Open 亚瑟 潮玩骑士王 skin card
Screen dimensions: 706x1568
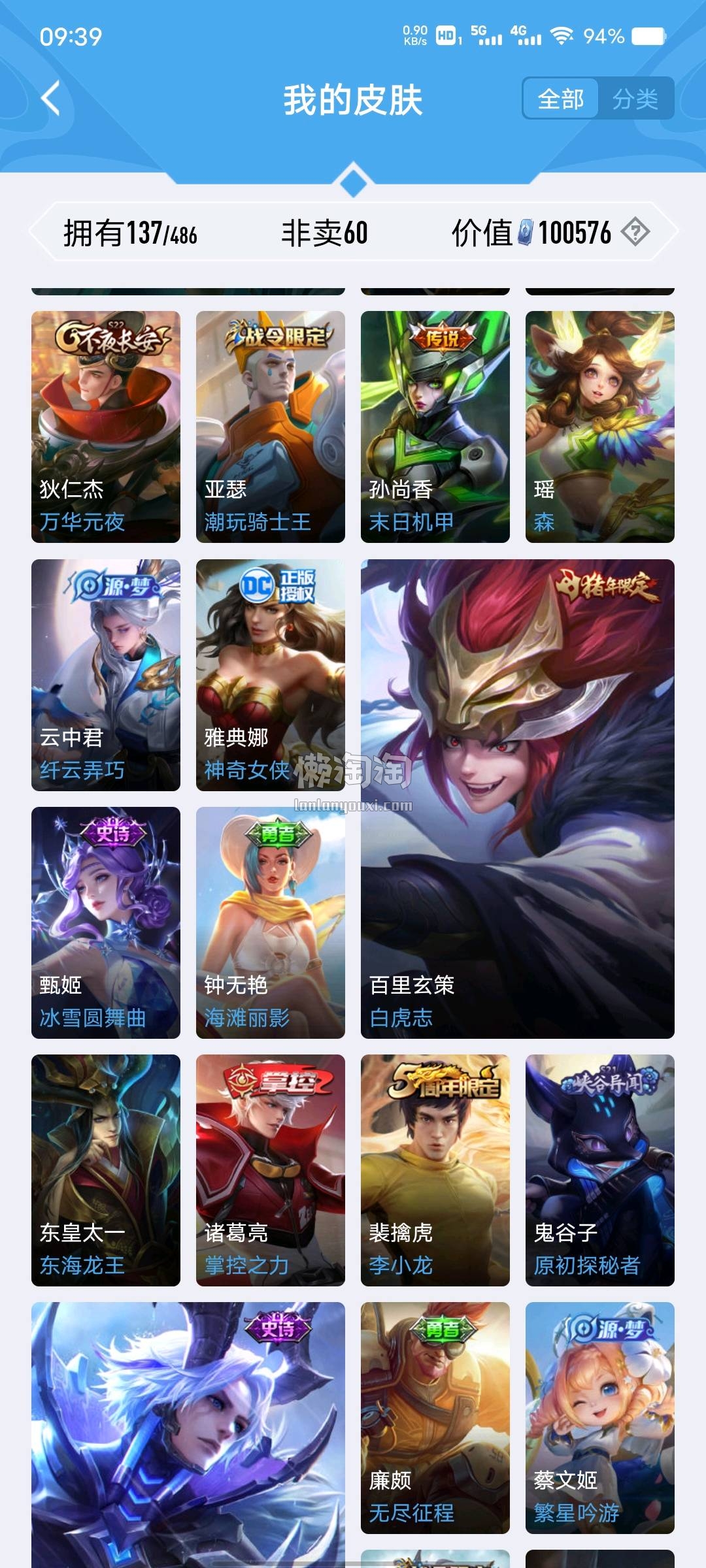271,426
